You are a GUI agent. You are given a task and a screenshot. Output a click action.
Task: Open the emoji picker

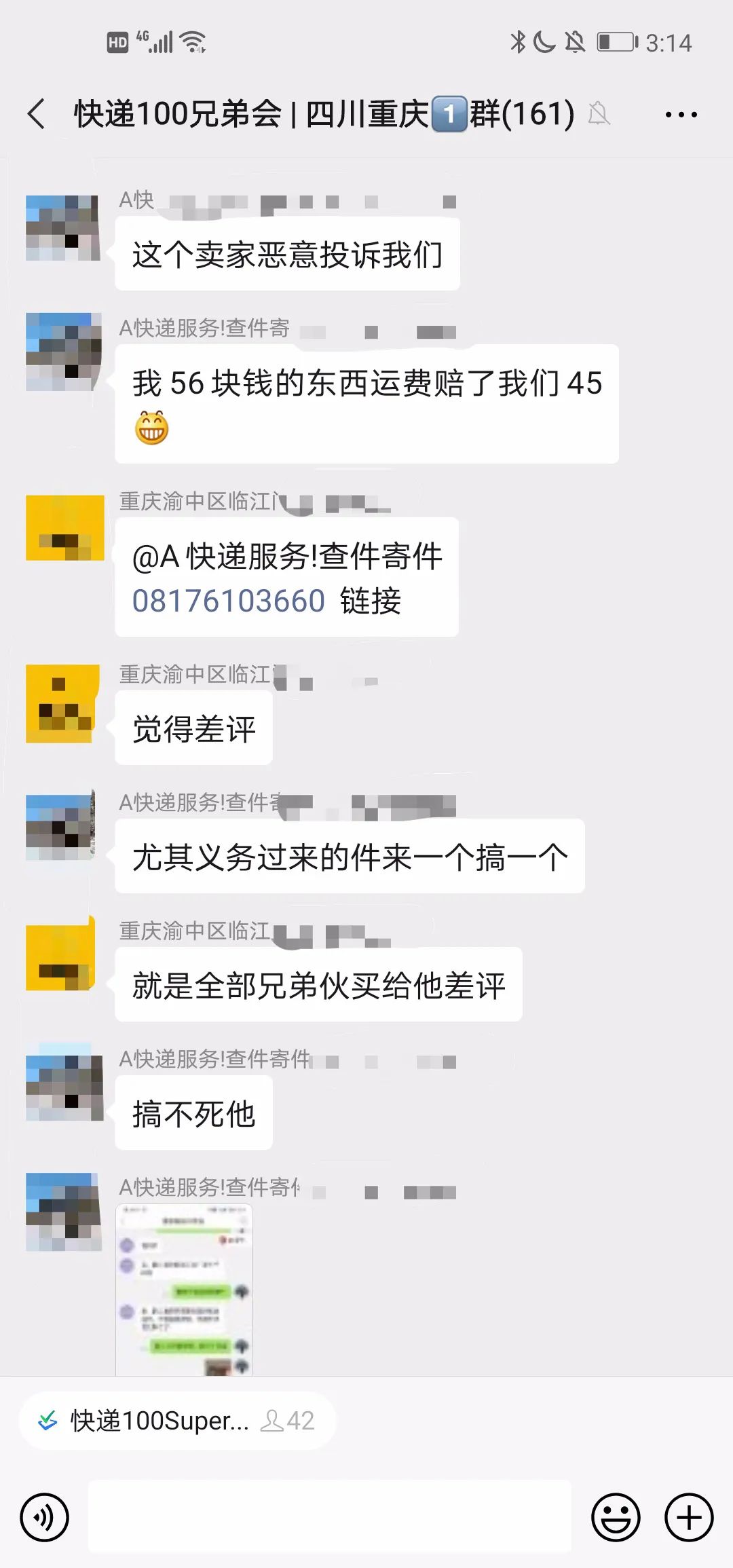pos(616,1516)
